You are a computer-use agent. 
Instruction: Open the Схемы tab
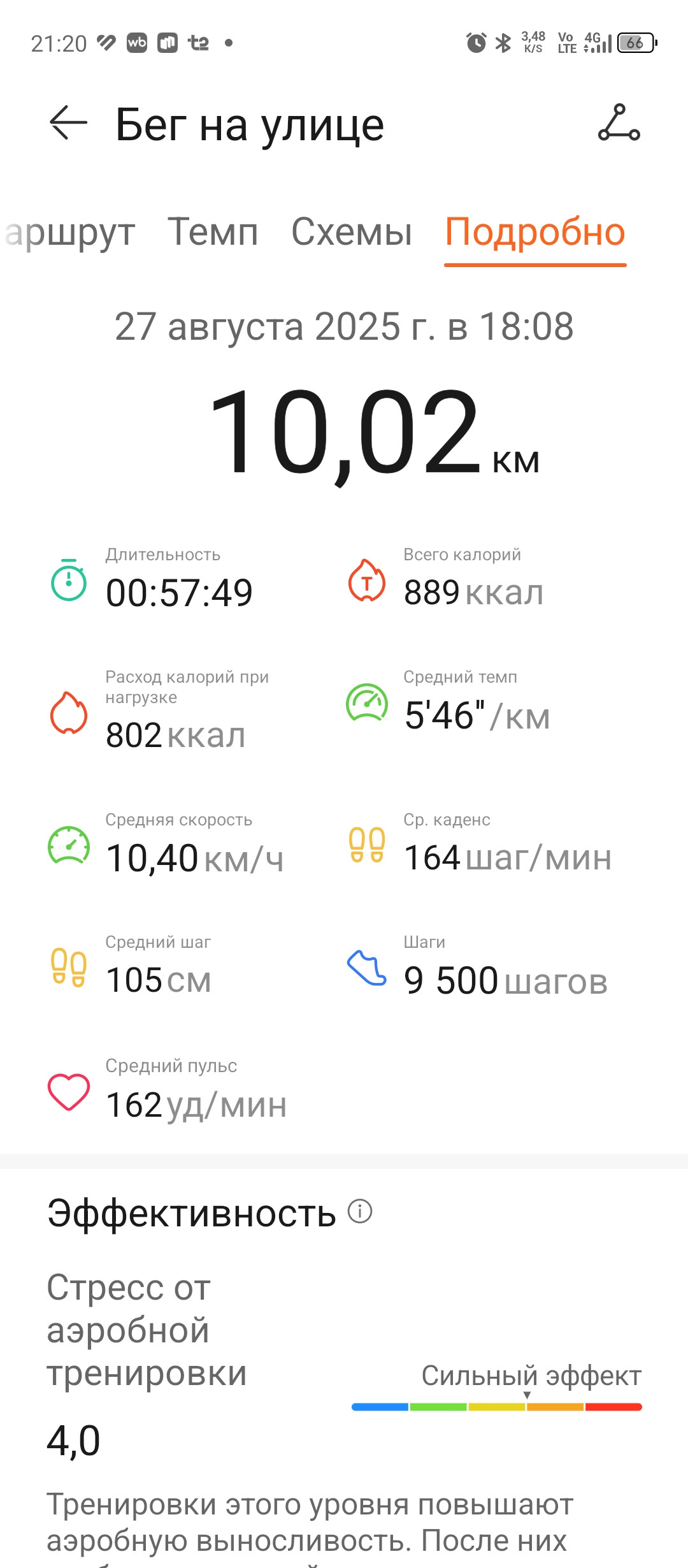[x=352, y=232]
